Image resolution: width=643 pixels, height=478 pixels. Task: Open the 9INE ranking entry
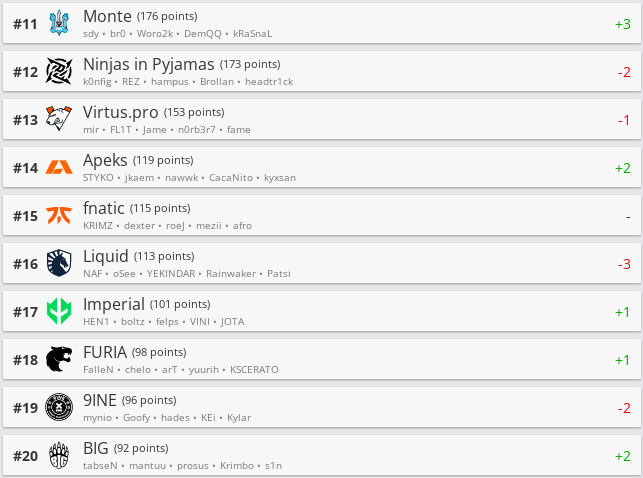click(x=320, y=408)
